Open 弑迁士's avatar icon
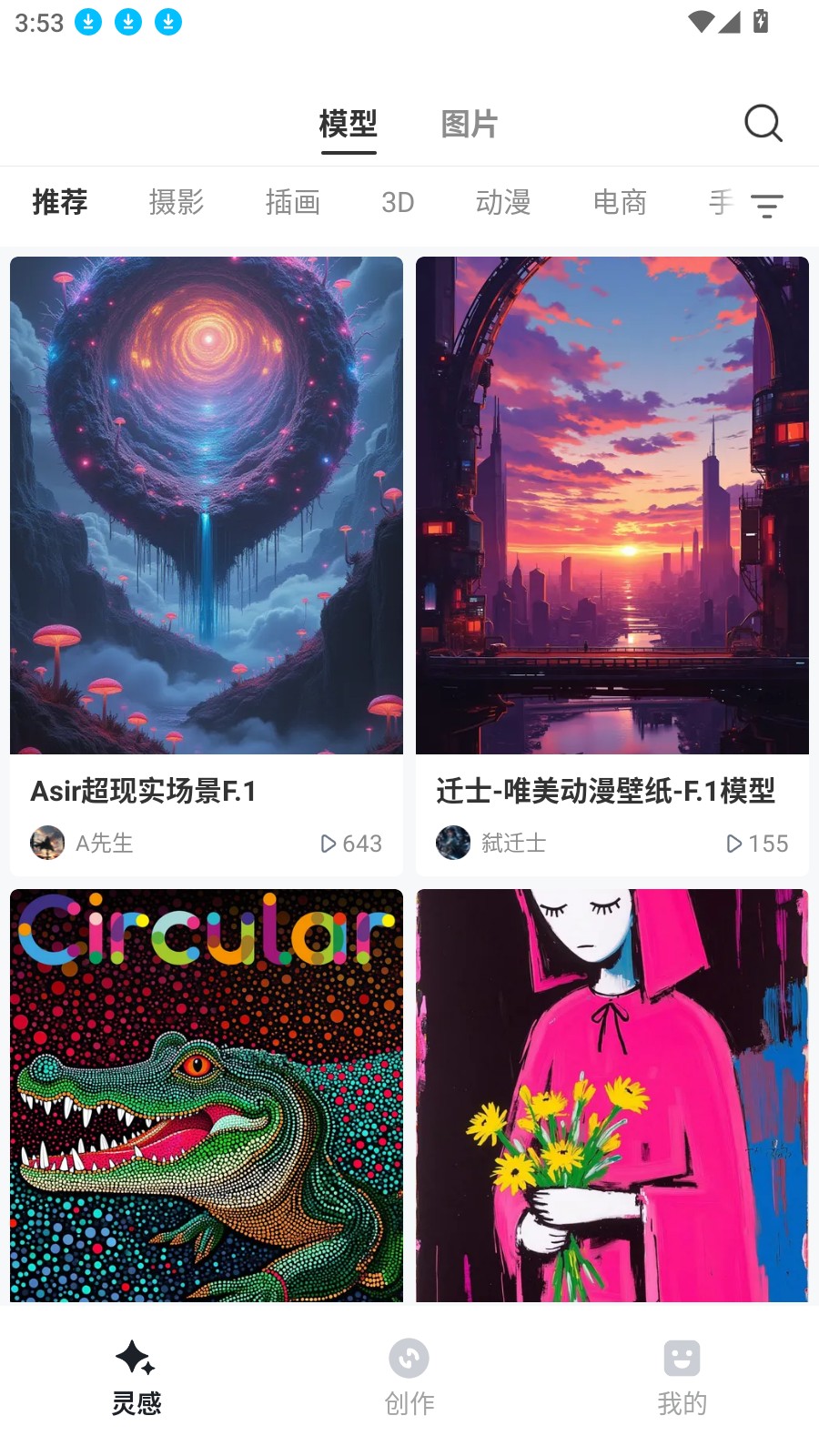 pyautogui.click(x=453, y=843)
